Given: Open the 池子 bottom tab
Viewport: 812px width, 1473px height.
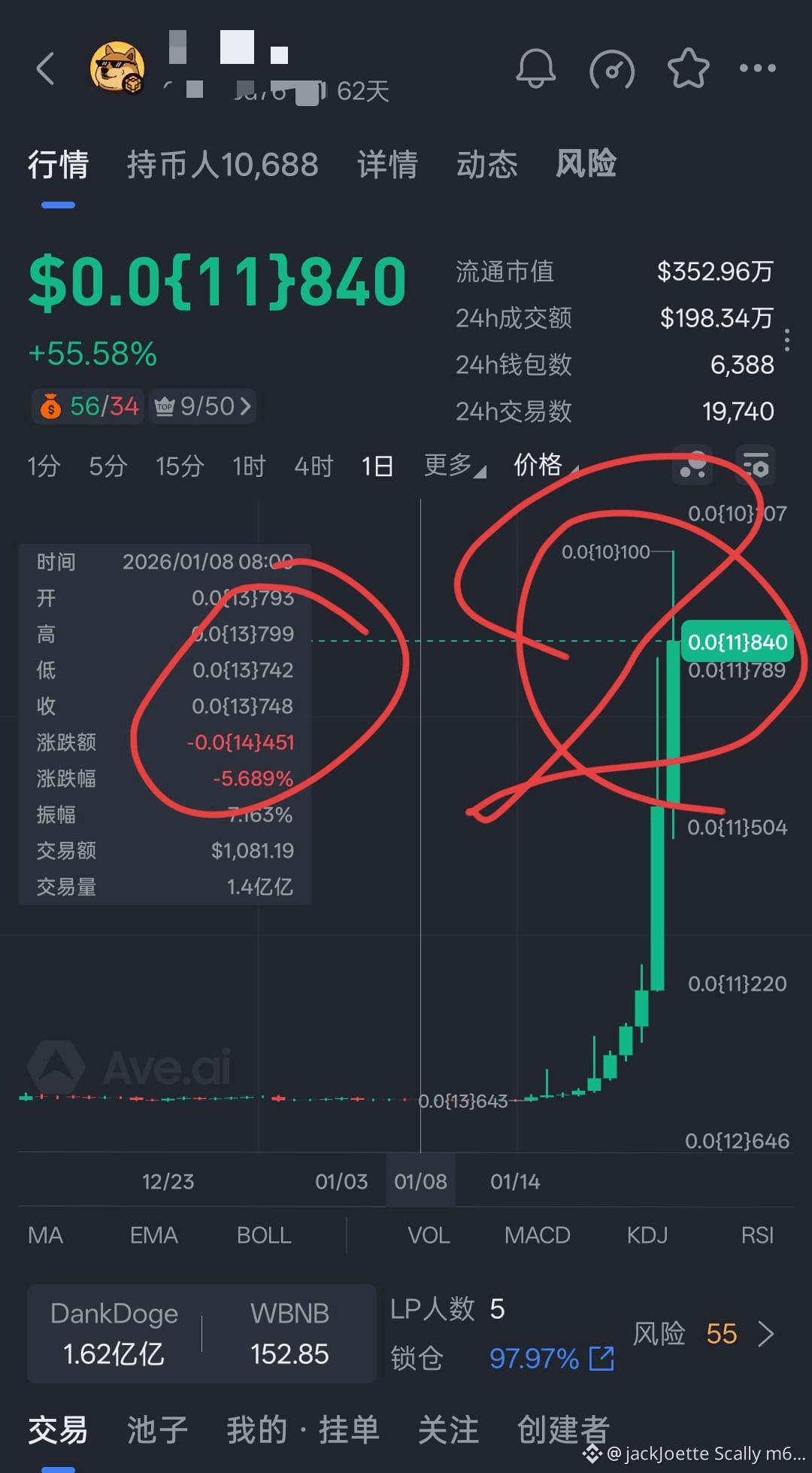Looking at the screenshot, I should pos(156,1429).
